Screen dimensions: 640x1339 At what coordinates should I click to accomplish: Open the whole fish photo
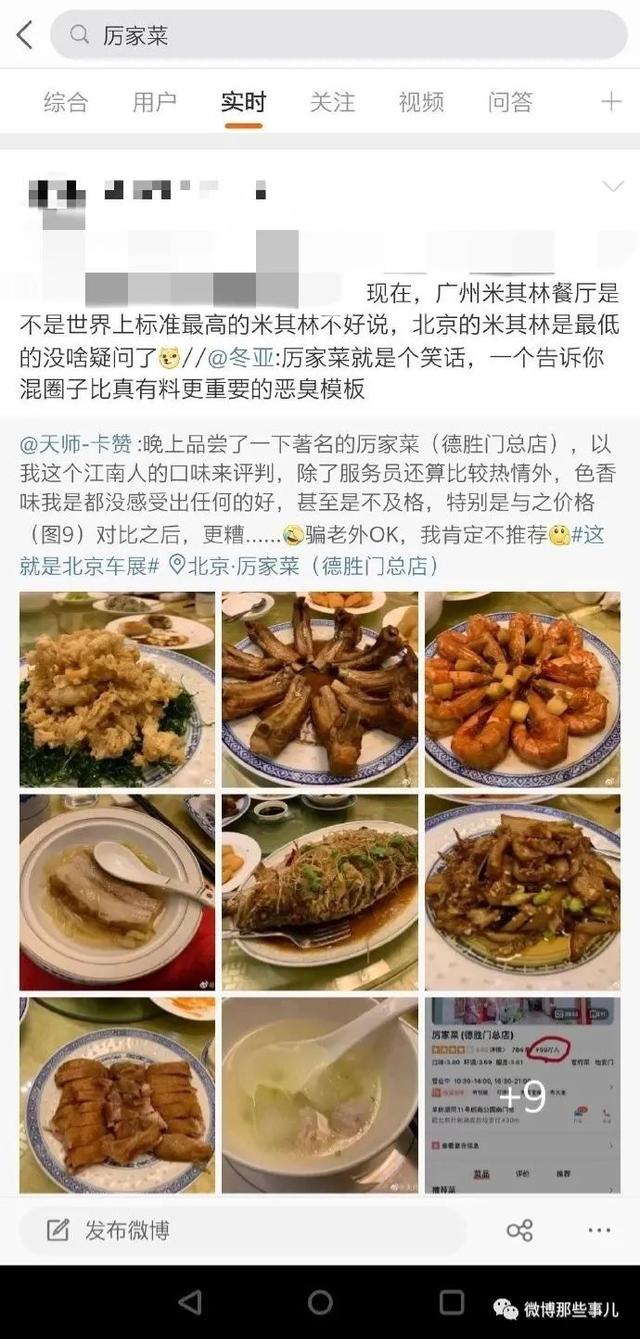click(320, 892)
